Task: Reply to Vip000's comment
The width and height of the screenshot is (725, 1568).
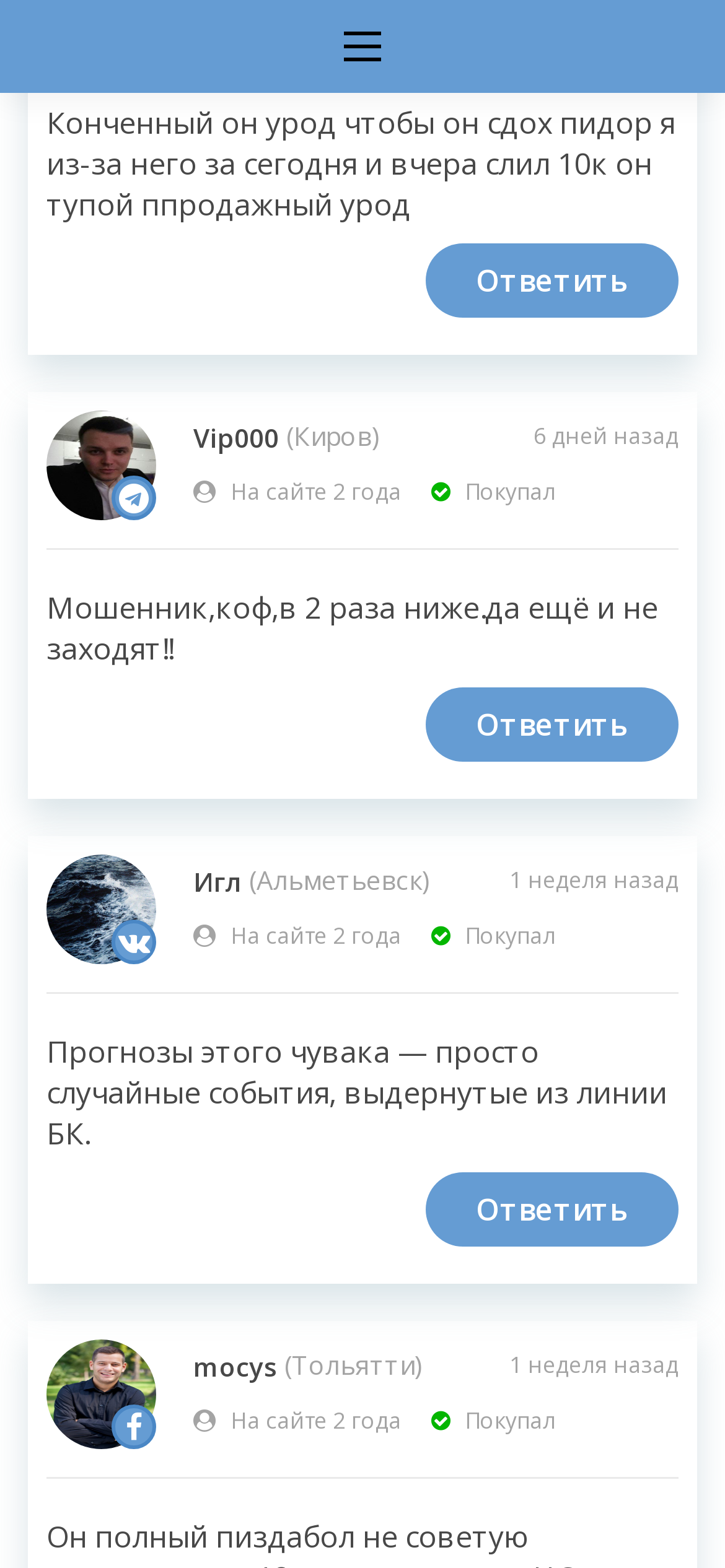Action: click(551, 725)
